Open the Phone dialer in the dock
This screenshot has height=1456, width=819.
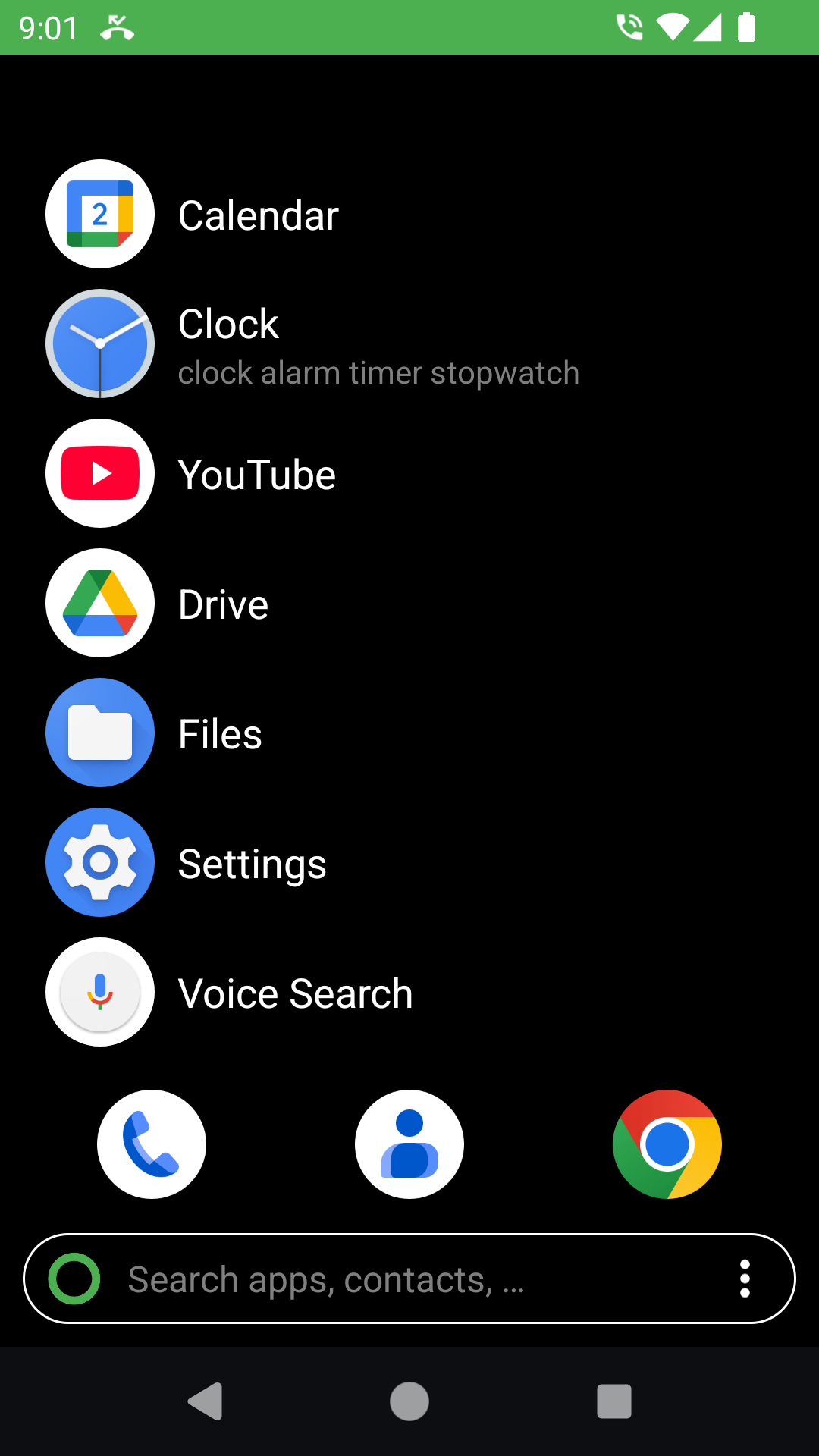pyautogui.click(x=151, y=1145)
